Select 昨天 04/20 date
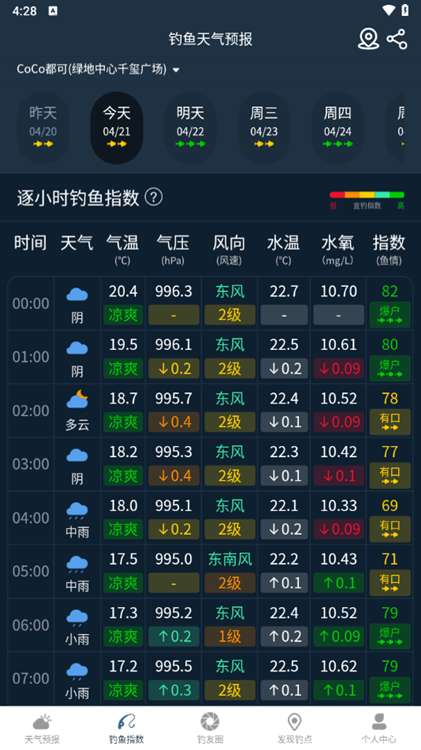Viewport: 421px width, 750px height. tap(43, 127)
